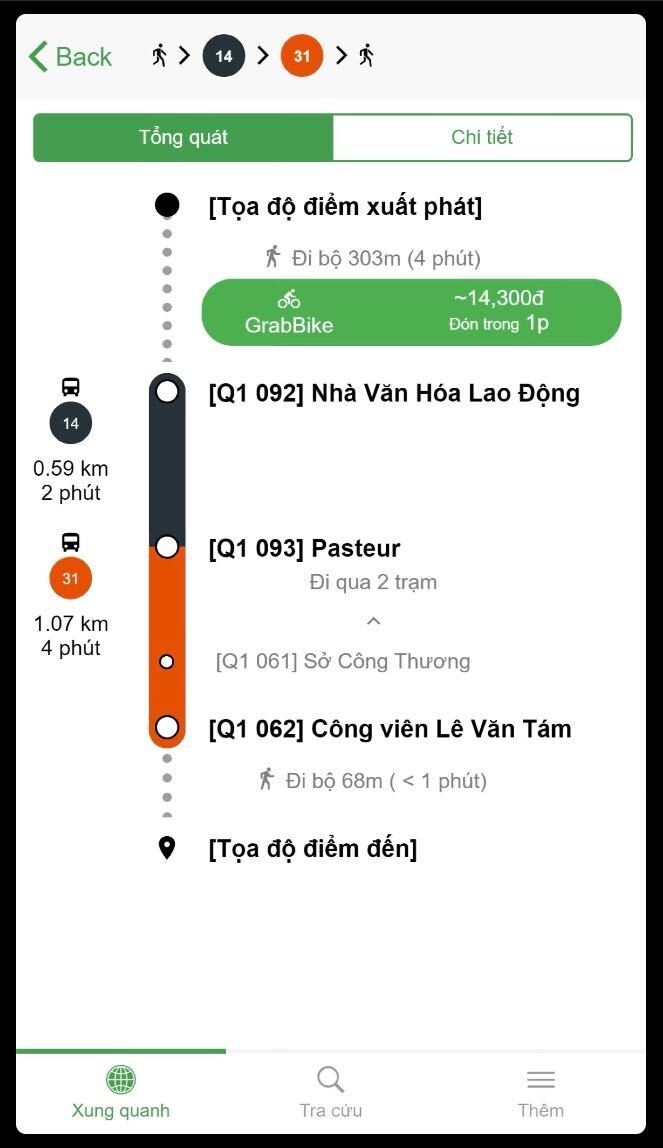Collapse the intermediate stops list

pyautogui.click(x=373, y=622)
